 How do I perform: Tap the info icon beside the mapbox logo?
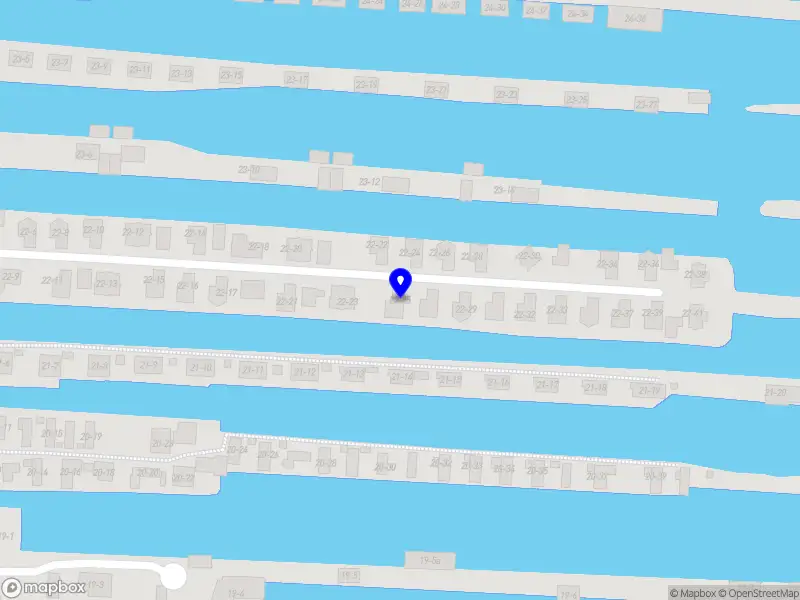[x=12, y=588]
